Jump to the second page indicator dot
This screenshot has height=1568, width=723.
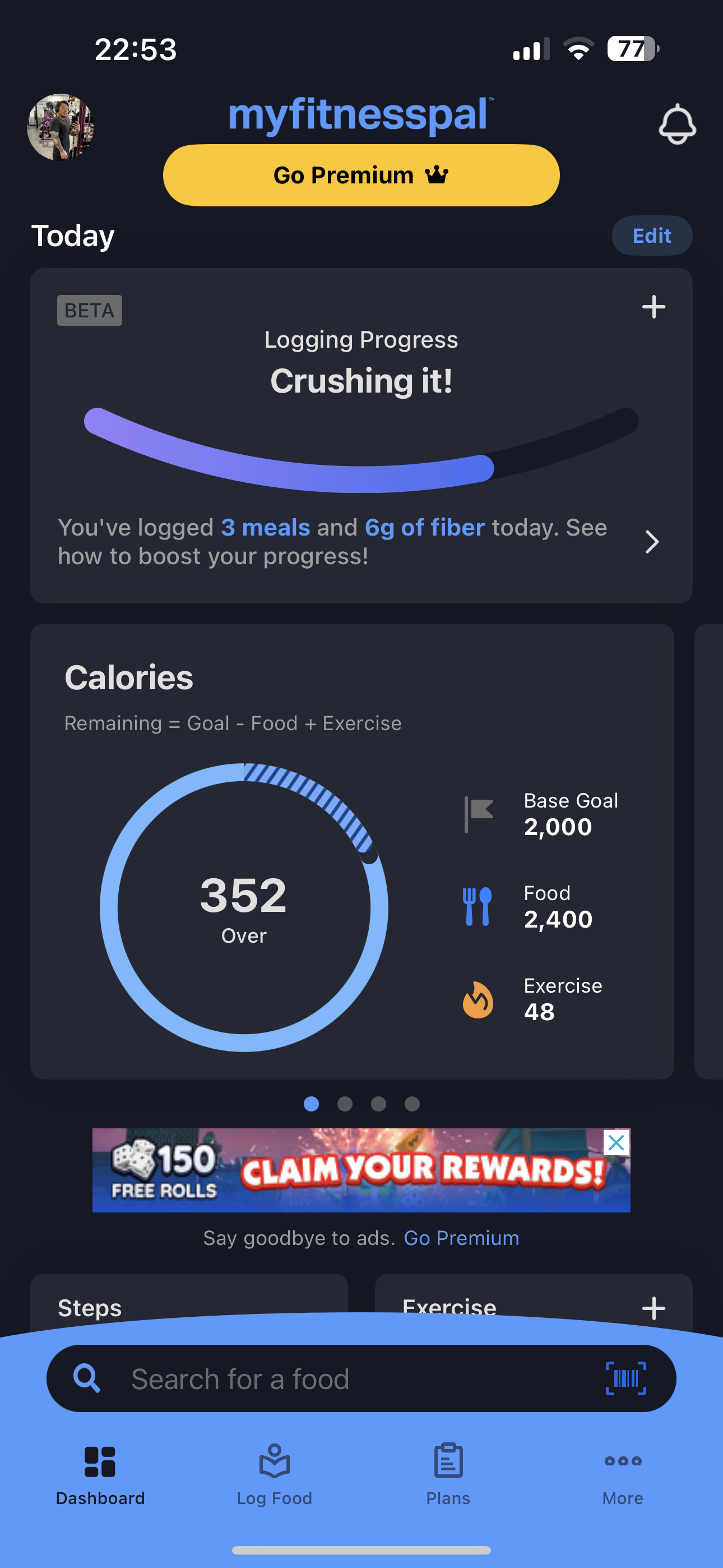[345, 1104]
